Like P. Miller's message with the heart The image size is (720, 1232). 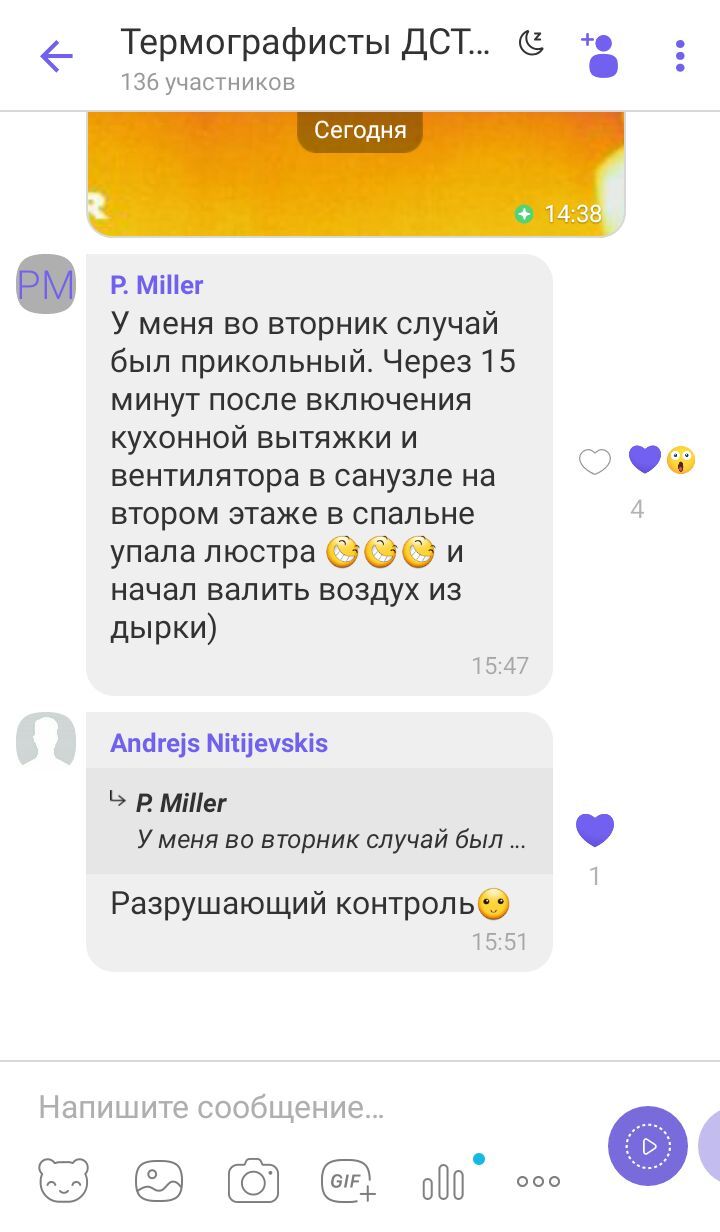[595, 461]
